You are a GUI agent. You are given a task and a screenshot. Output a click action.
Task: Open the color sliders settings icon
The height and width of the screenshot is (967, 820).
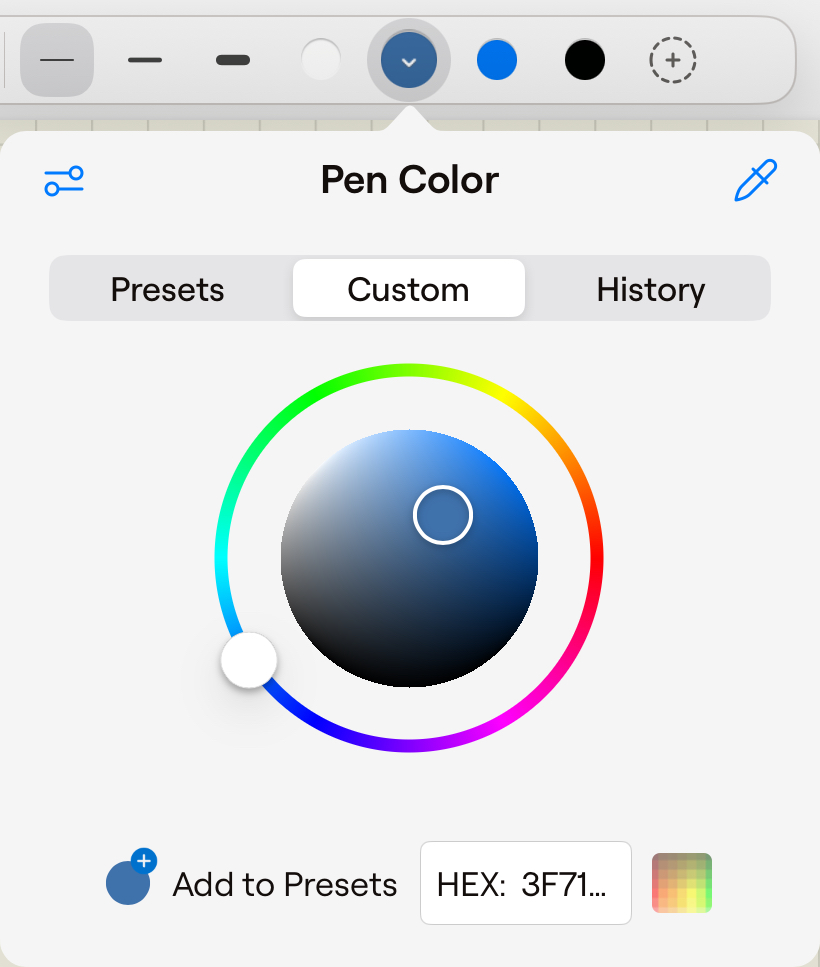pos(64,181)
